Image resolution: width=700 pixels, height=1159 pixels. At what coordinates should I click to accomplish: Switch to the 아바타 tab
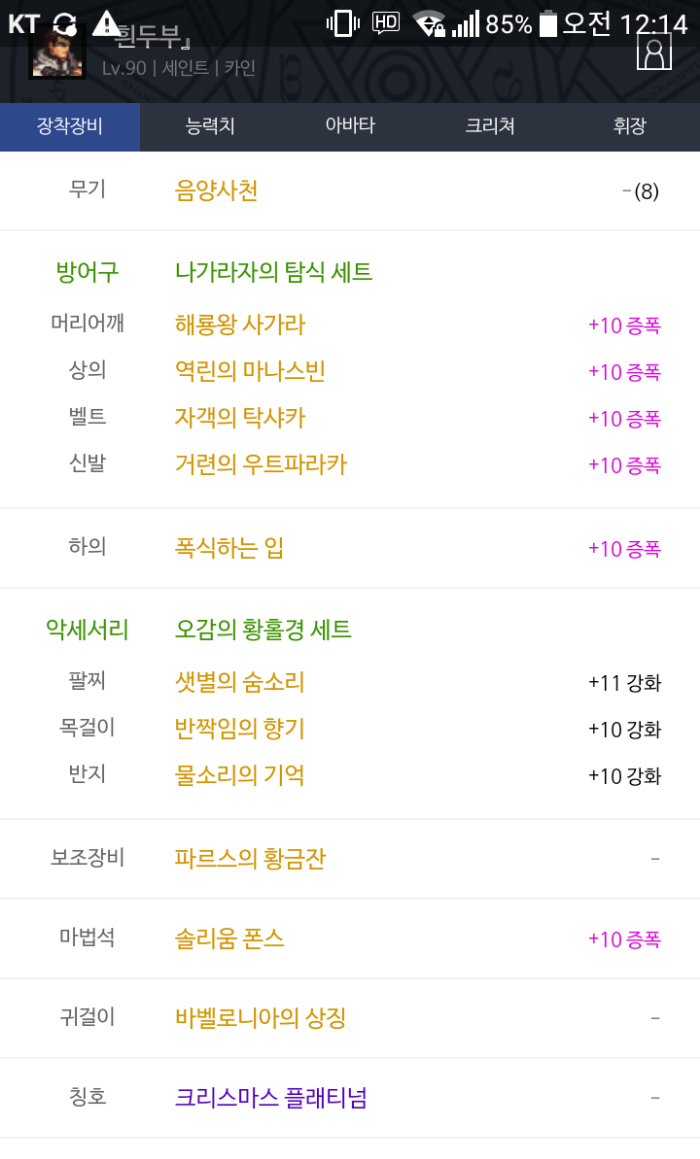[350, 127]
